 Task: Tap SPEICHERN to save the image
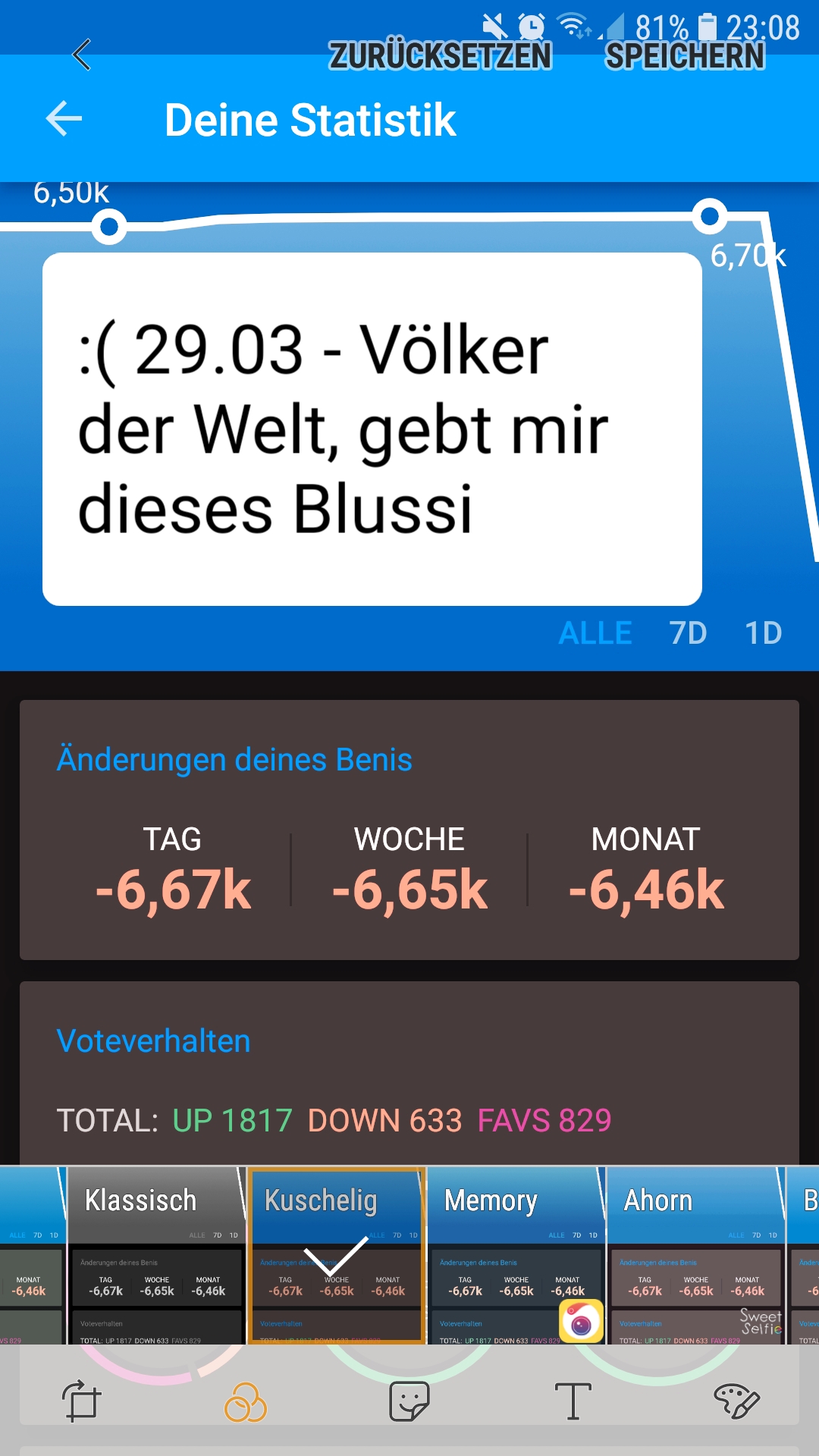pos(685,55)
